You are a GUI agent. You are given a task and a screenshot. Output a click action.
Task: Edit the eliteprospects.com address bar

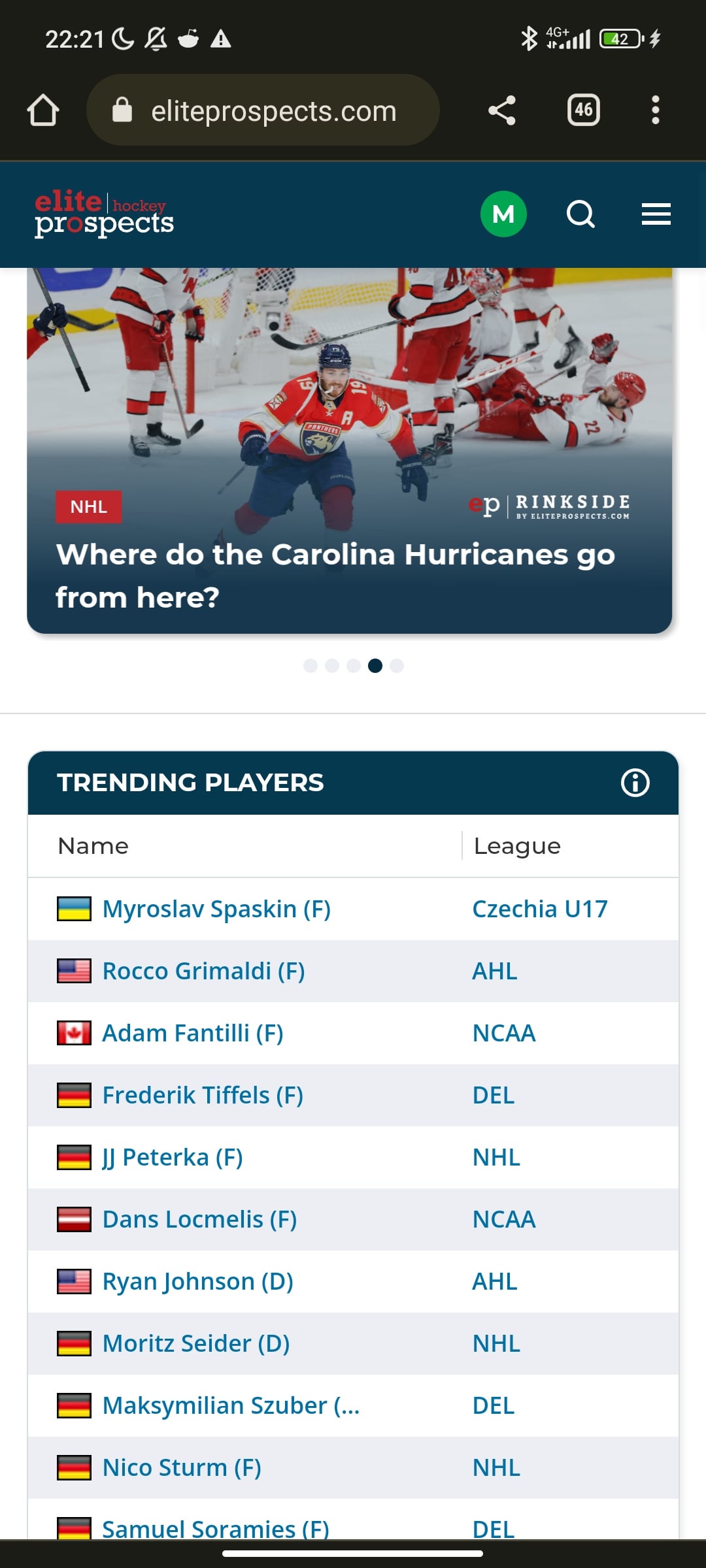pos(263,110)
